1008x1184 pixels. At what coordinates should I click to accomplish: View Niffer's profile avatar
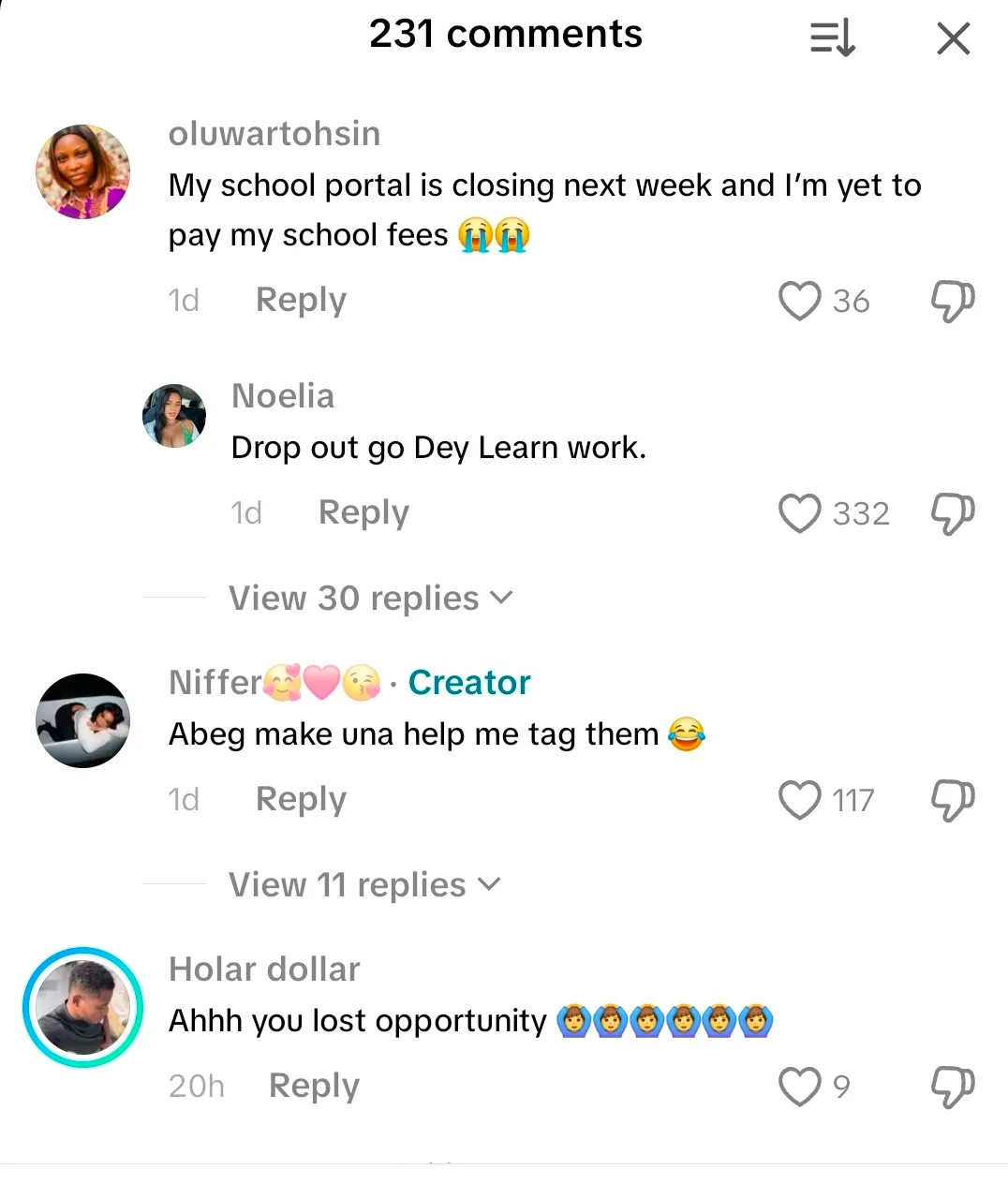point(82,721)
